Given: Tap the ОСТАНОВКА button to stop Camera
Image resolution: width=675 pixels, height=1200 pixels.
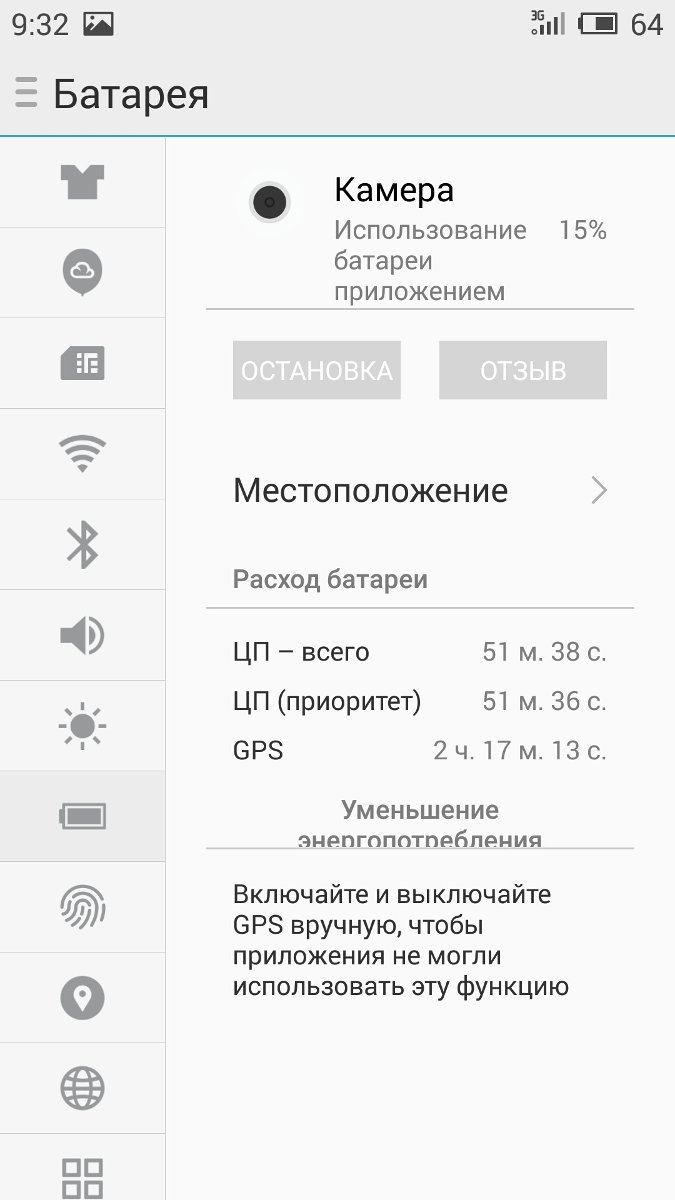Looking at the screenshot, I should pos(316,370).
